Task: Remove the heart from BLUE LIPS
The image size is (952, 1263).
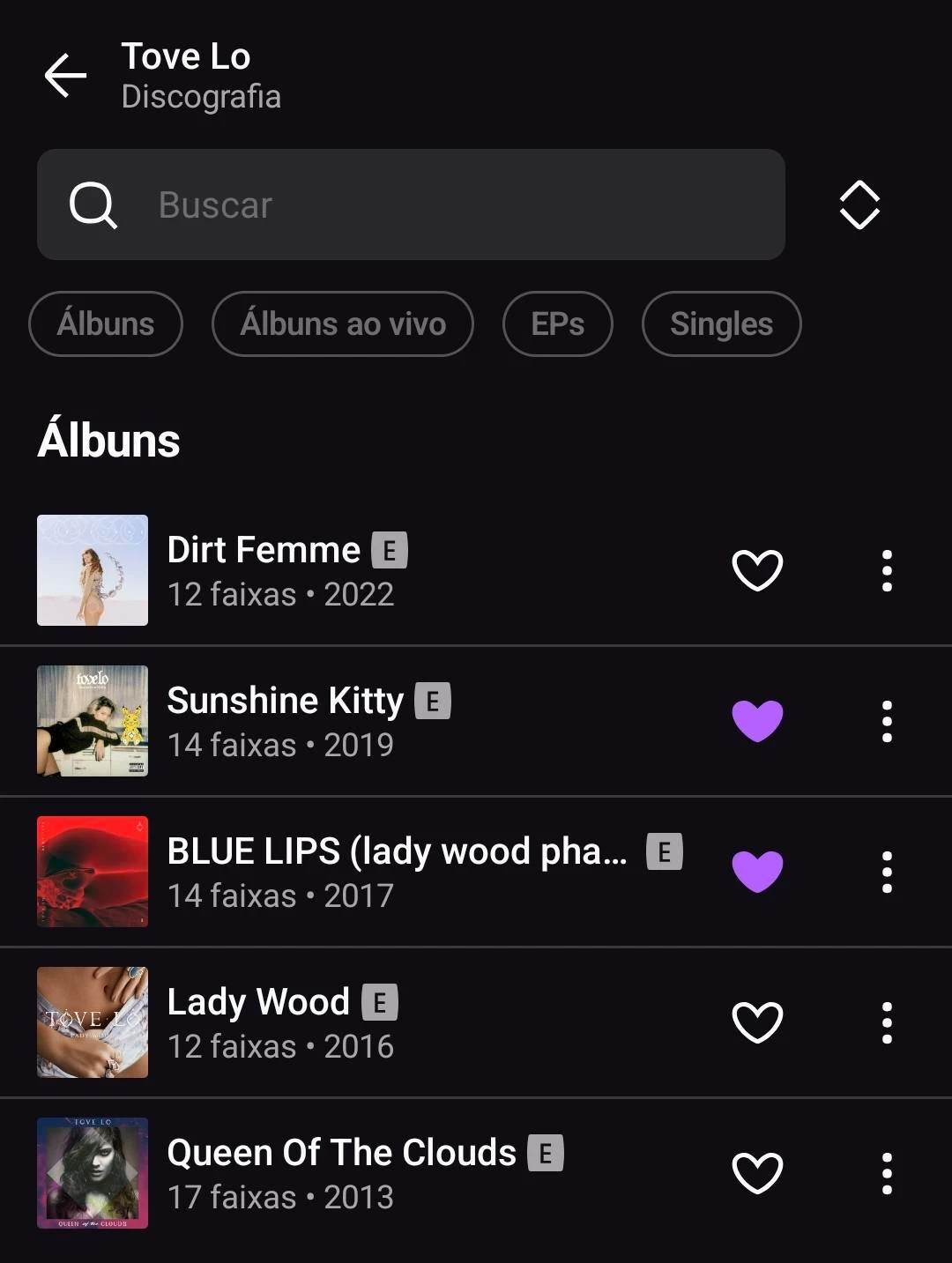Action: tap(757, 872)
